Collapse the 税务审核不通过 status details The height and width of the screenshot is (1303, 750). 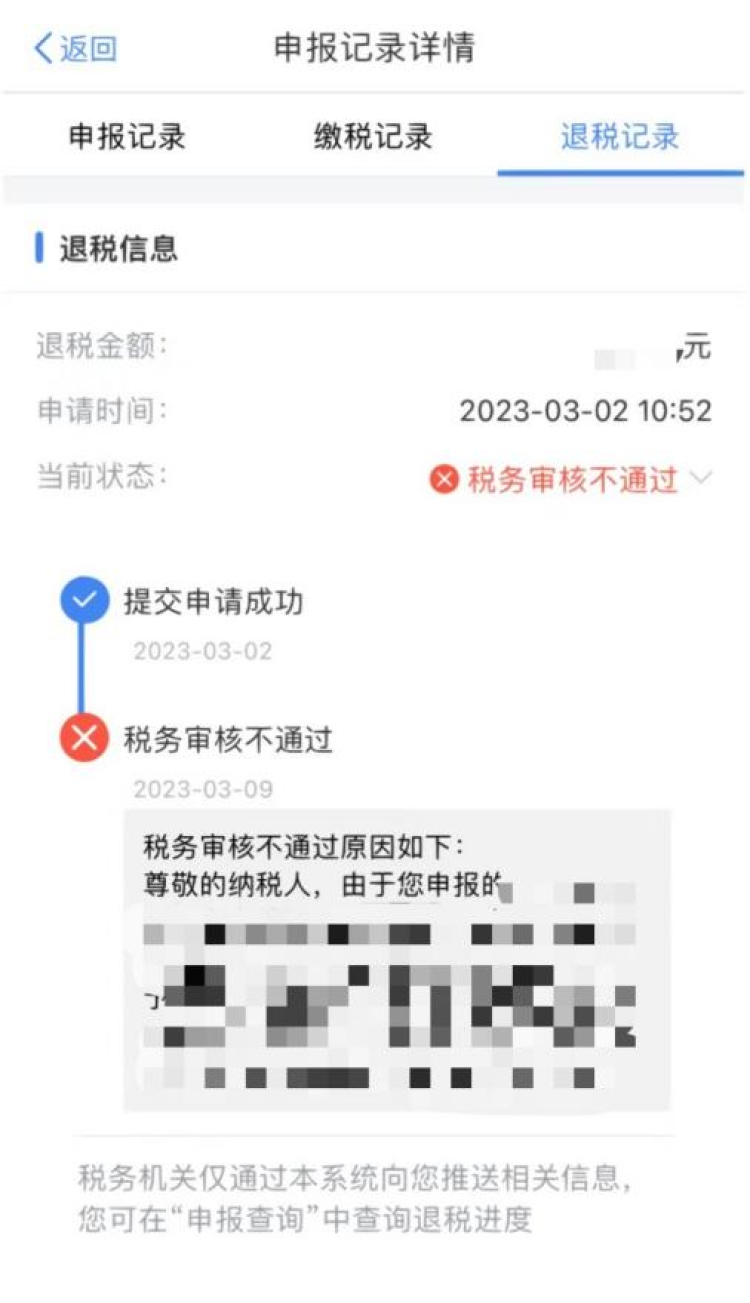pos(701,479)
